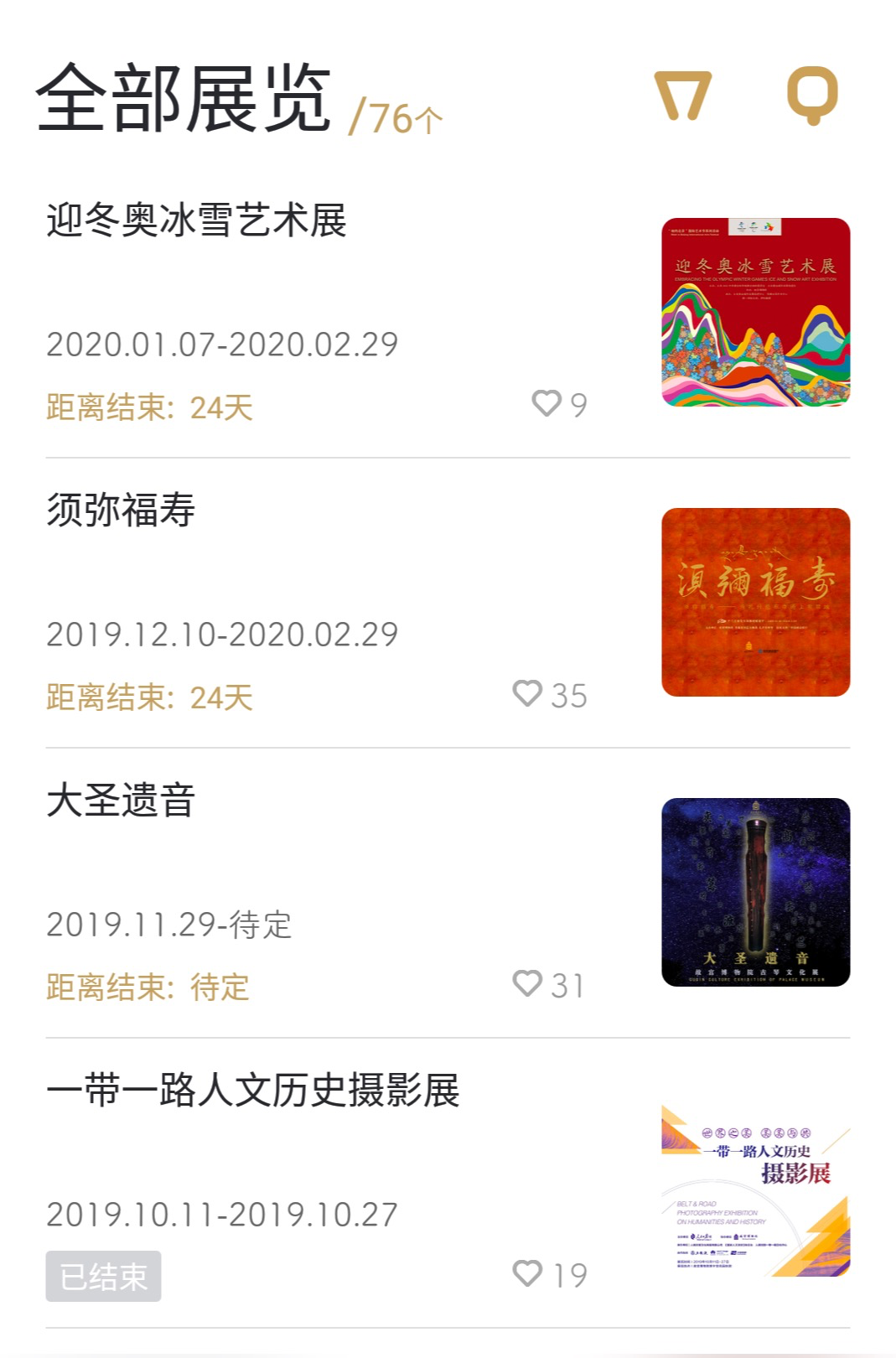Like the 须弥福寿 exhibition
The image size is (896, 1358).
click(x=528, y=693)
